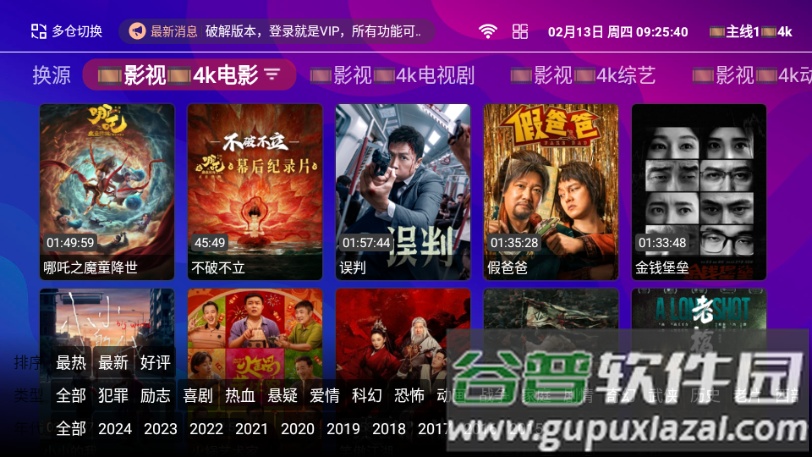Screen dimensions: 812x457
Task: Choose year 2021
Action: point(252,428)
